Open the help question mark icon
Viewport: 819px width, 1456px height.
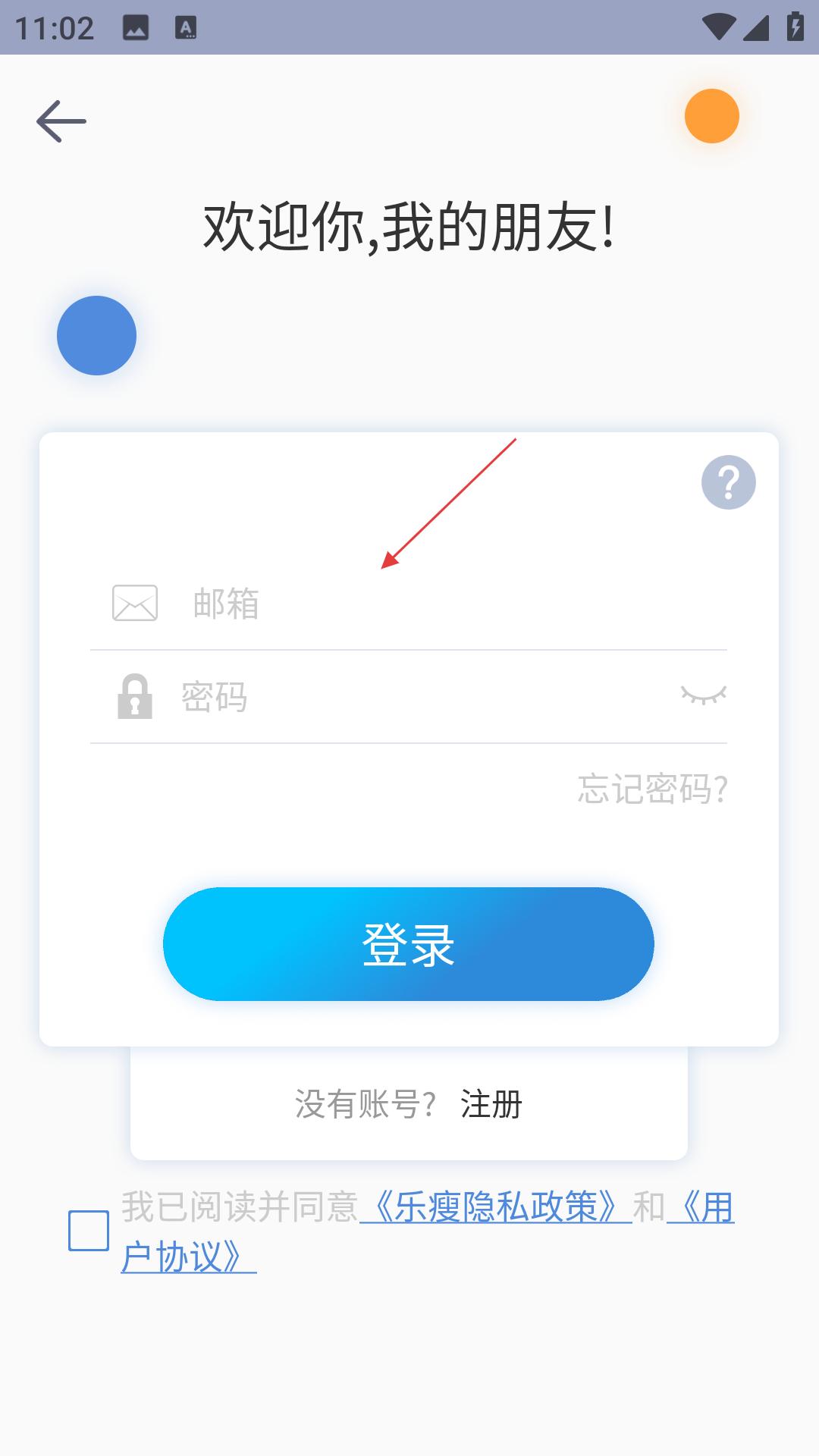click(728, 482)
